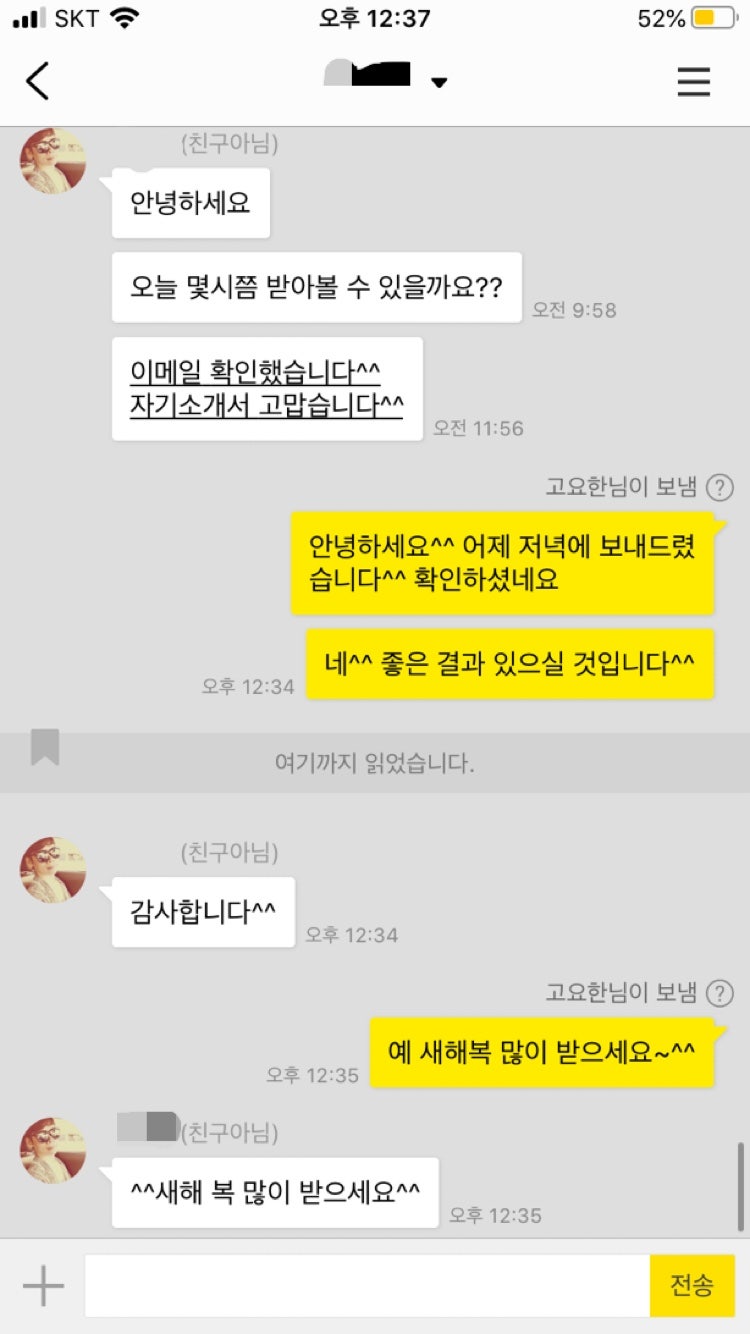This screenshot has height=1334, width=750.
Task: Go back using the top-left arrow
Action: point(38,81)
